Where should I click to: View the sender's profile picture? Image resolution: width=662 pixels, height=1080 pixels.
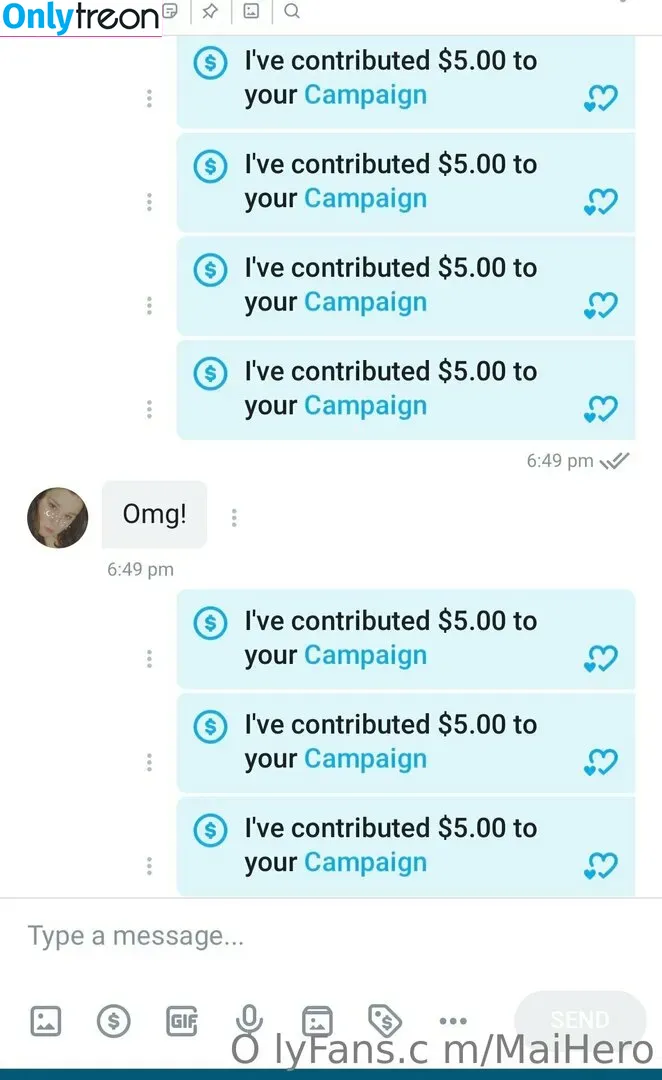coord(57,518)
